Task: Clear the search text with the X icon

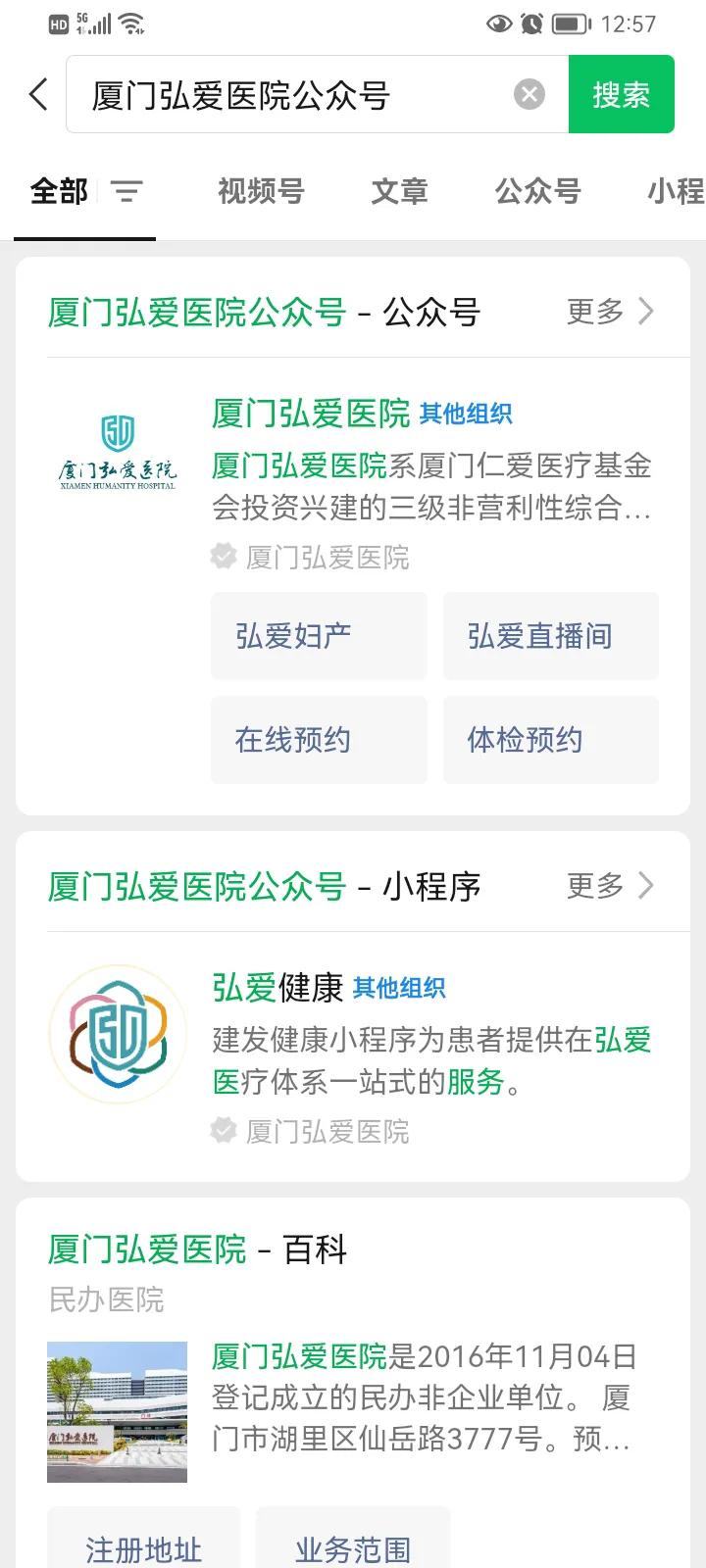Action: pos(529,93)
